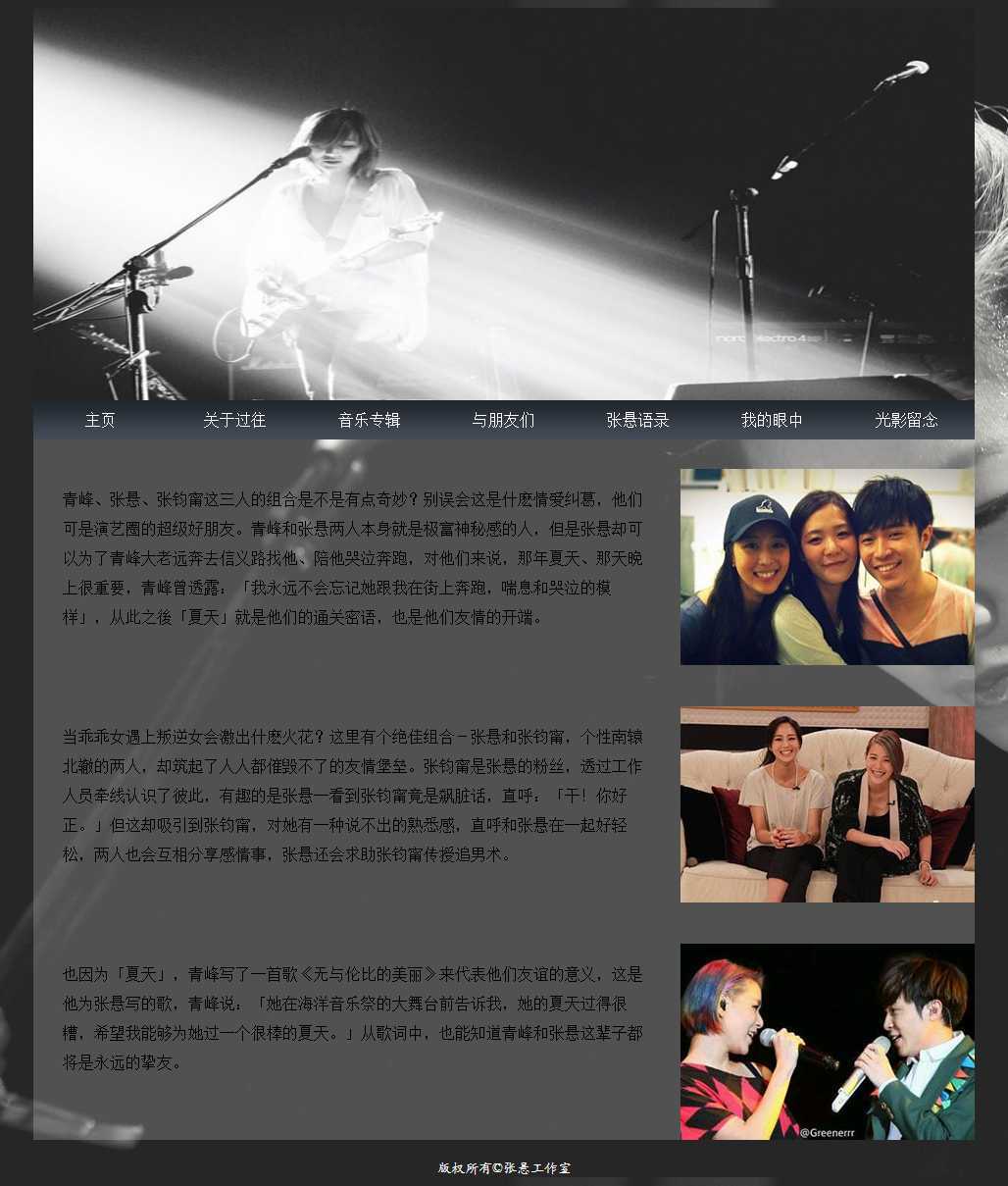Go to the 关于过往 page
The height and width of the screenshot is (1186, 1008).
point(234,420)
